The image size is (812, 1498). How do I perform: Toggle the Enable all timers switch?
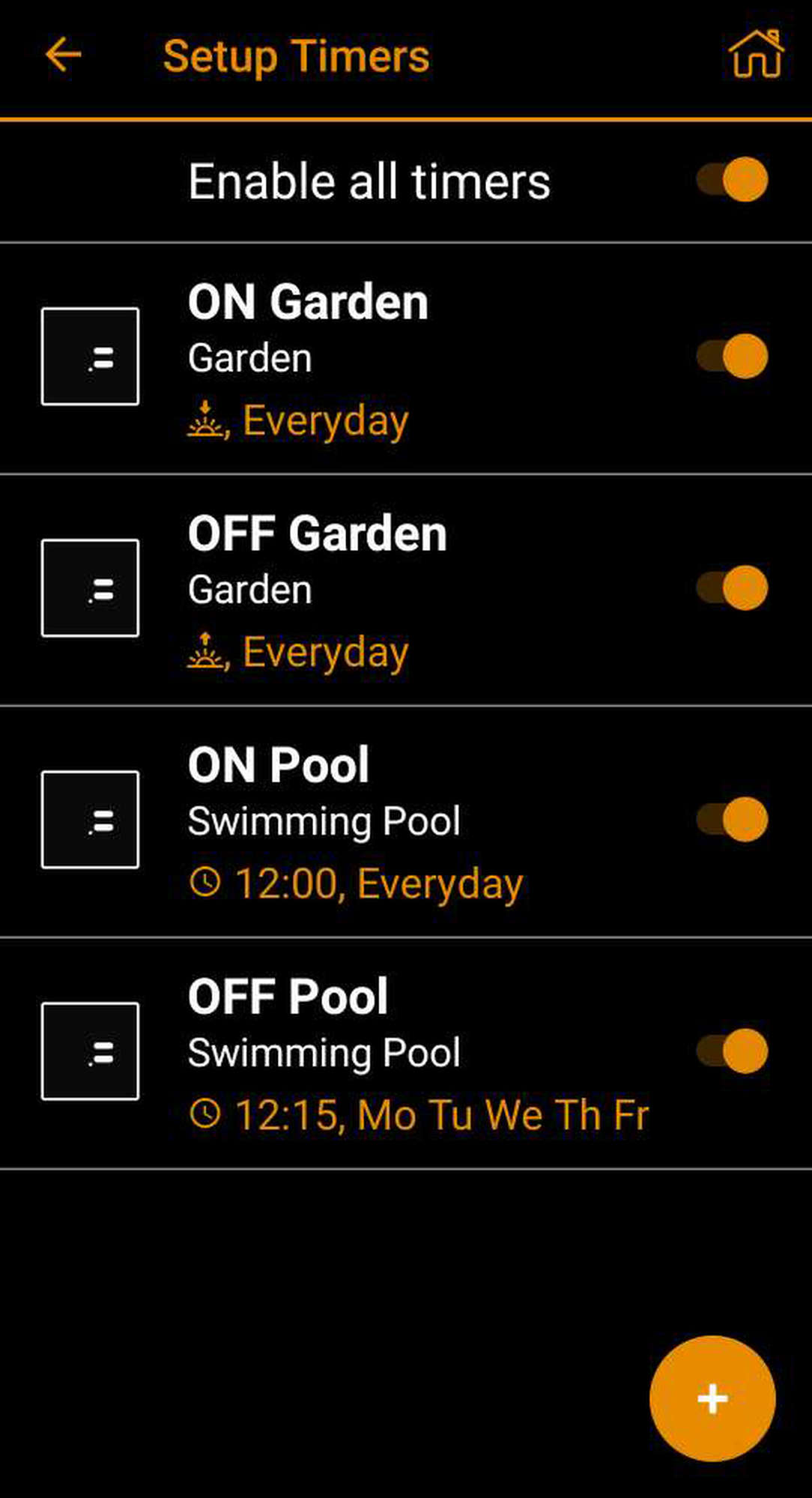coord(733,180)
